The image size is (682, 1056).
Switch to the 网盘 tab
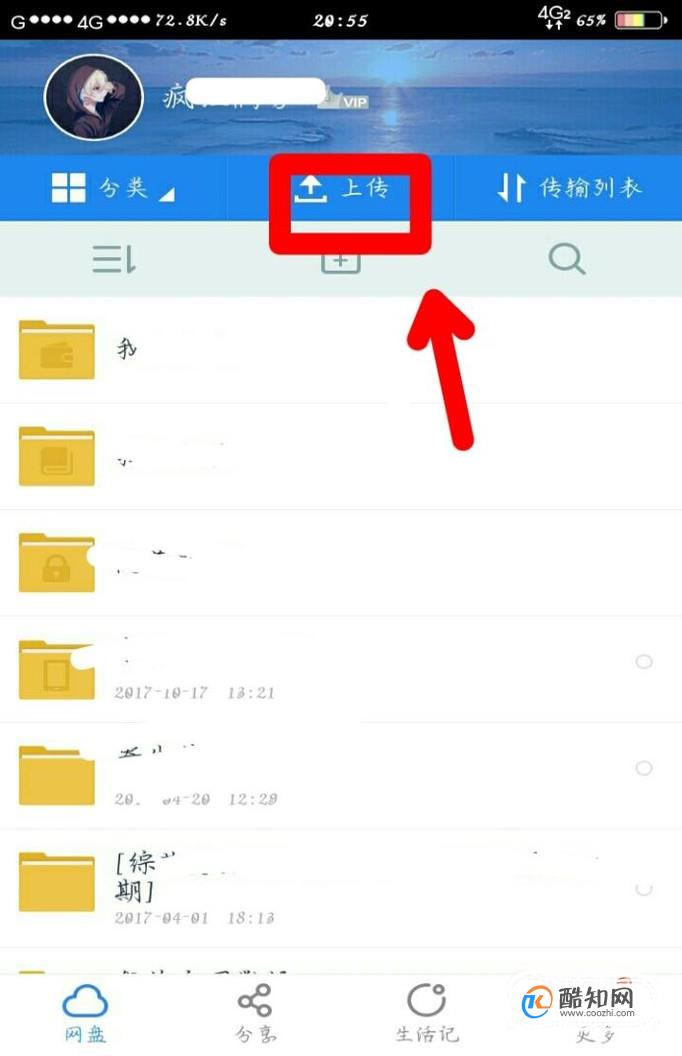click(85, 1012)
